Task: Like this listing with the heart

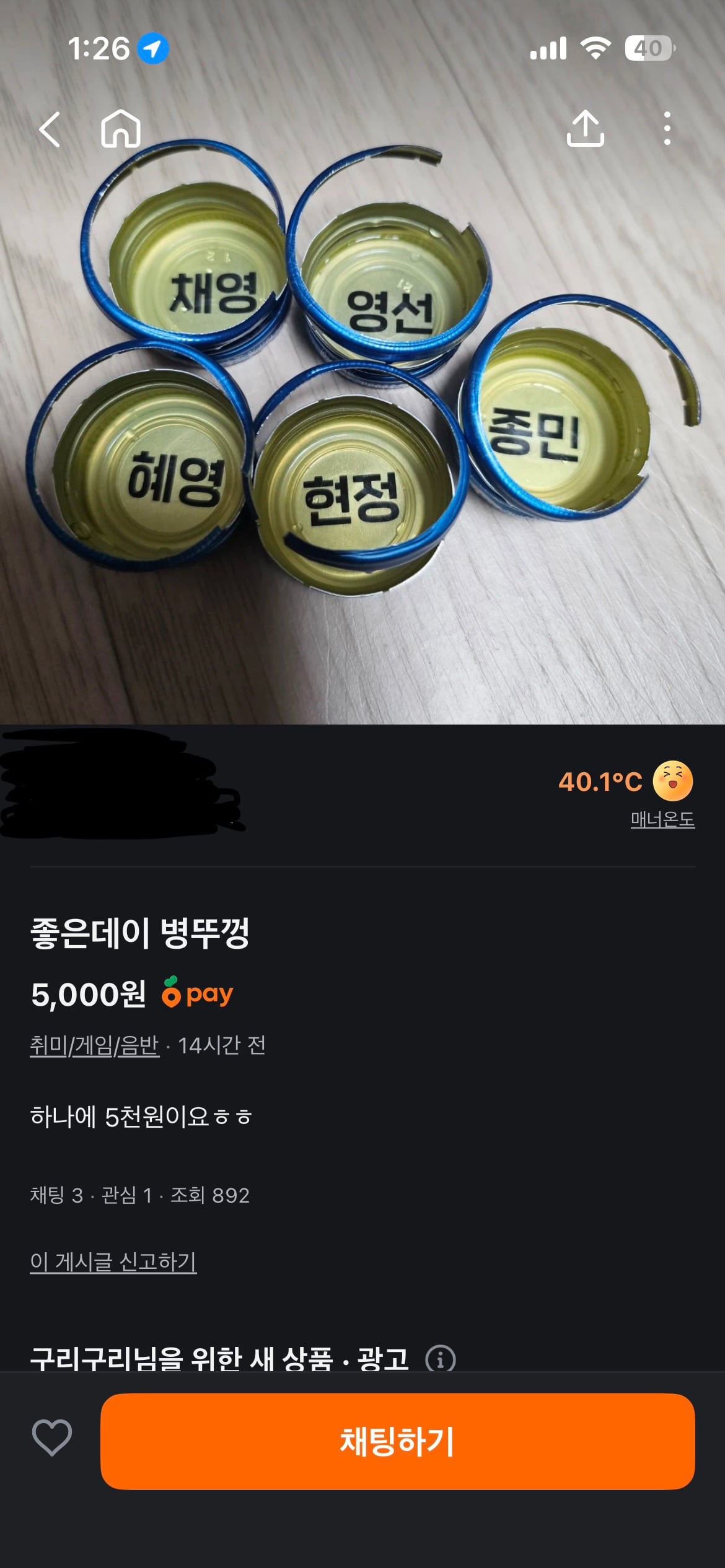Action: click(x=52, y=1438)
